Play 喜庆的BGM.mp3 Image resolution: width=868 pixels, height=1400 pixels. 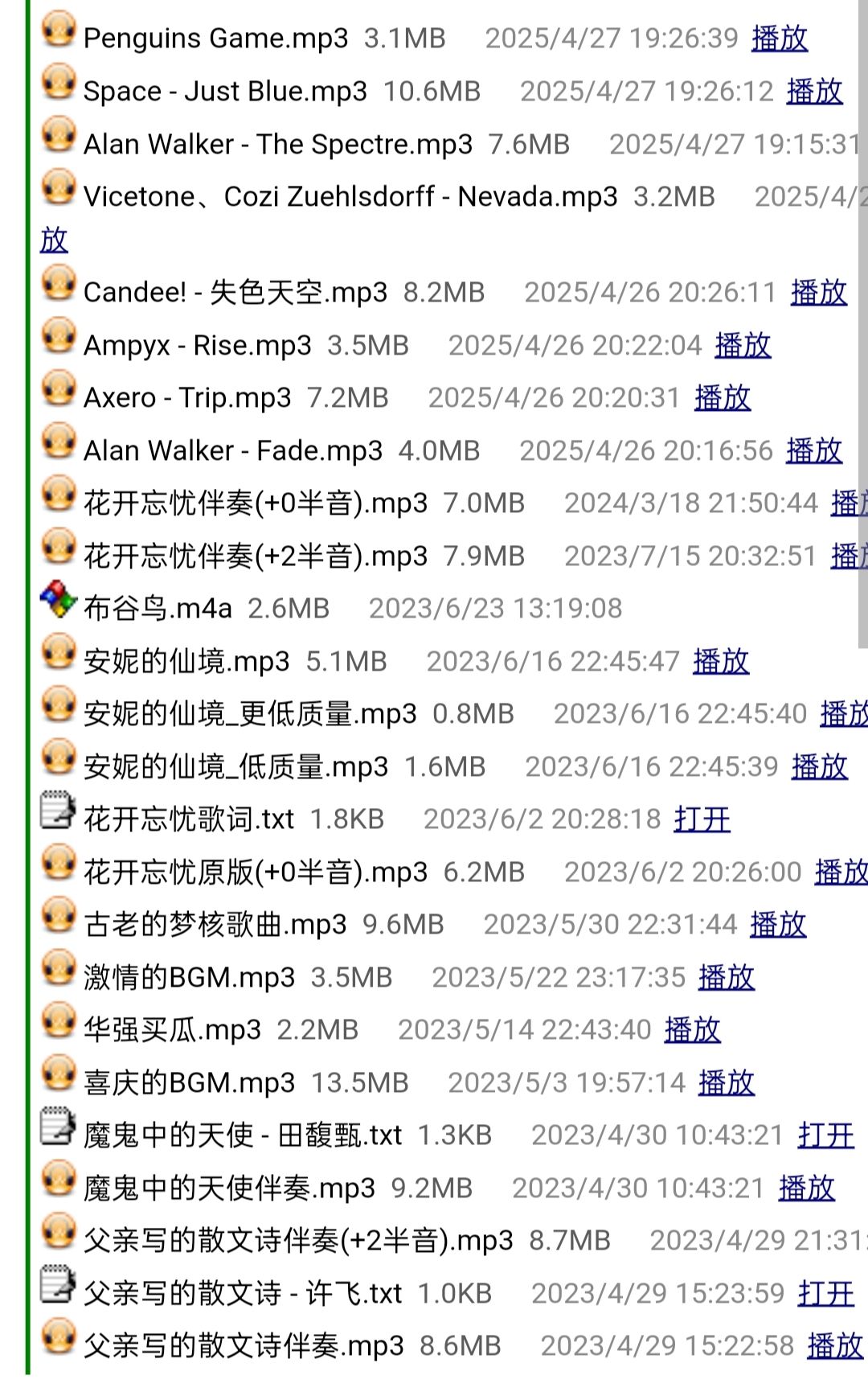(x=726, y=1082)
